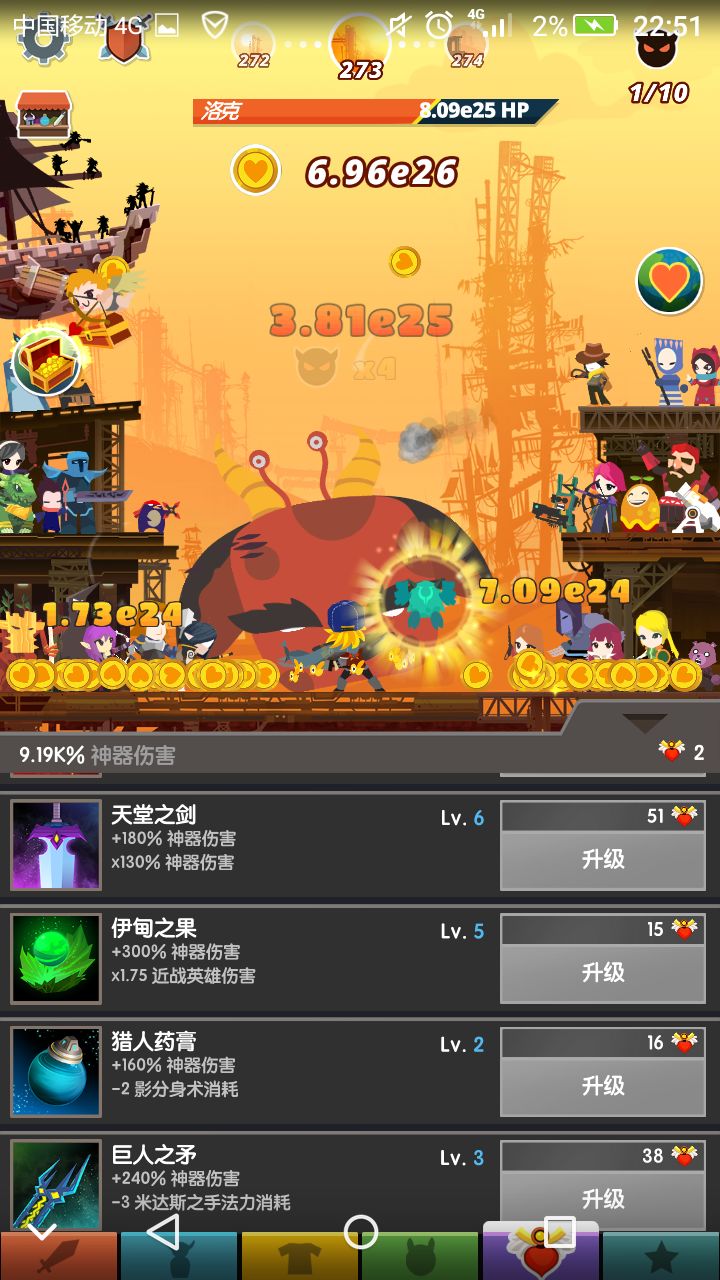Upgrade 伊甸之果 artifact
Image resolution: width=720 pixels, height=1280 pixels.
[x=603, y=972]
